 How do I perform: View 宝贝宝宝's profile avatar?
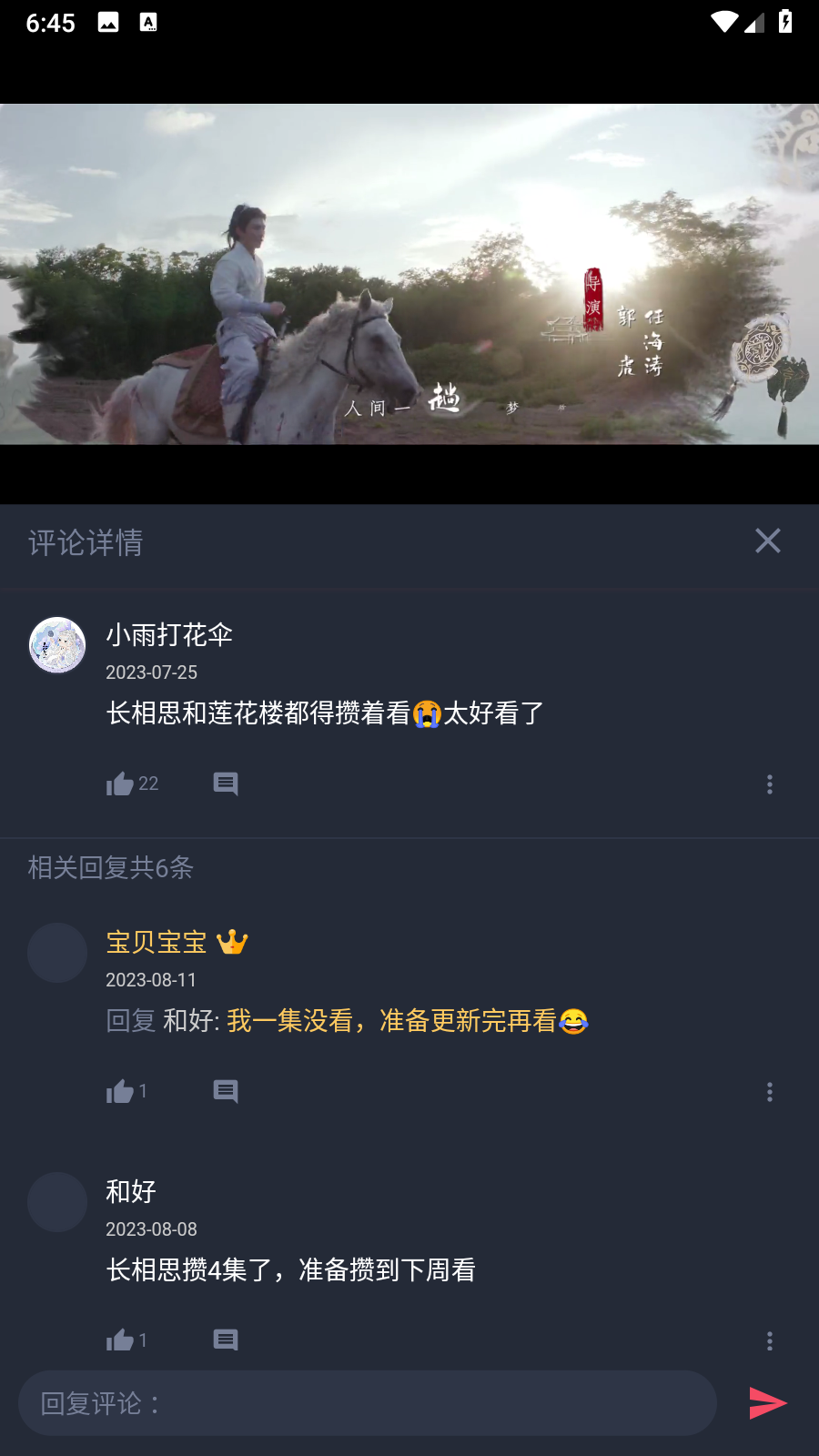(x=57, y=953)
